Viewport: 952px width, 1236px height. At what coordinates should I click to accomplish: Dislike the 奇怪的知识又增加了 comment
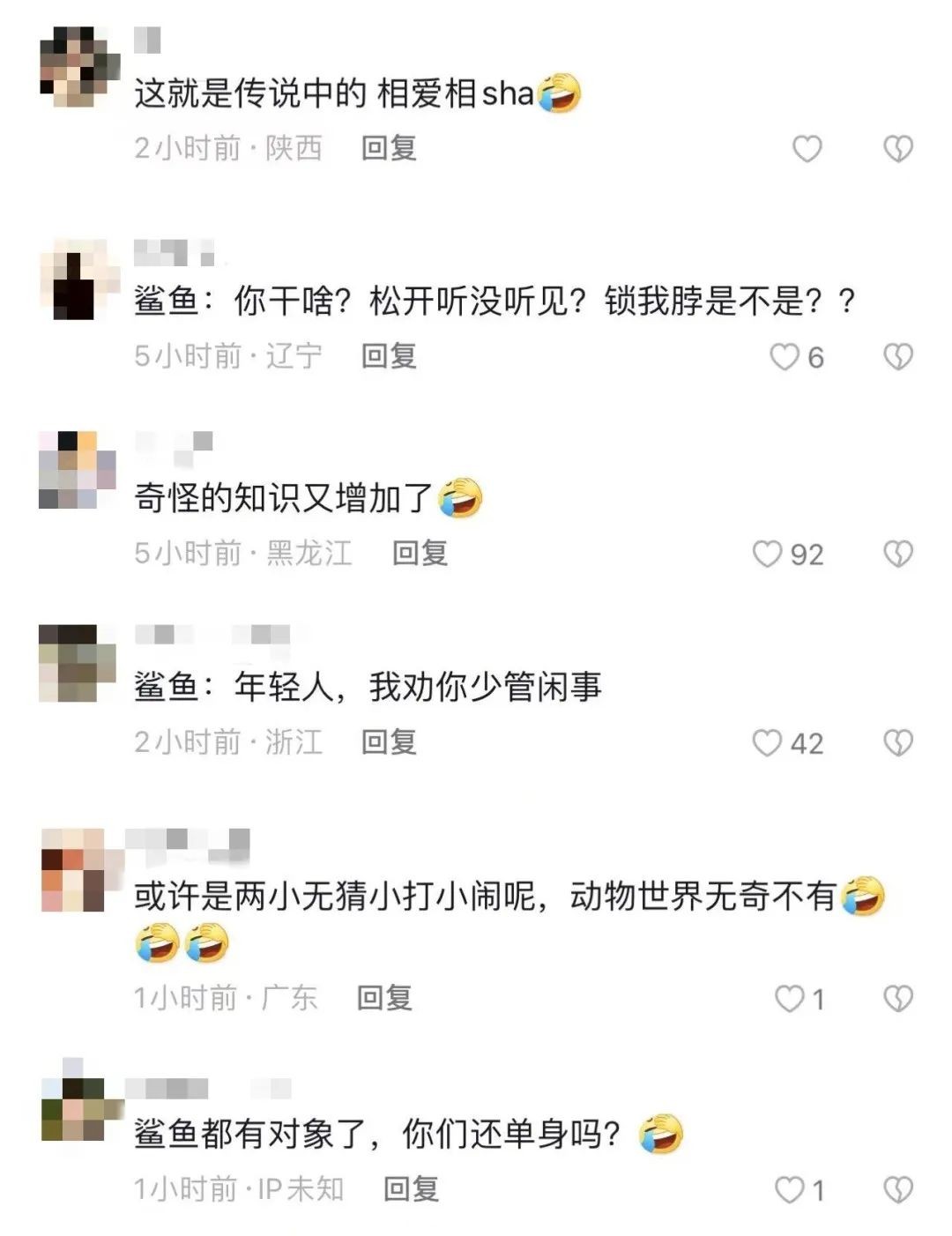click(897, 555)
